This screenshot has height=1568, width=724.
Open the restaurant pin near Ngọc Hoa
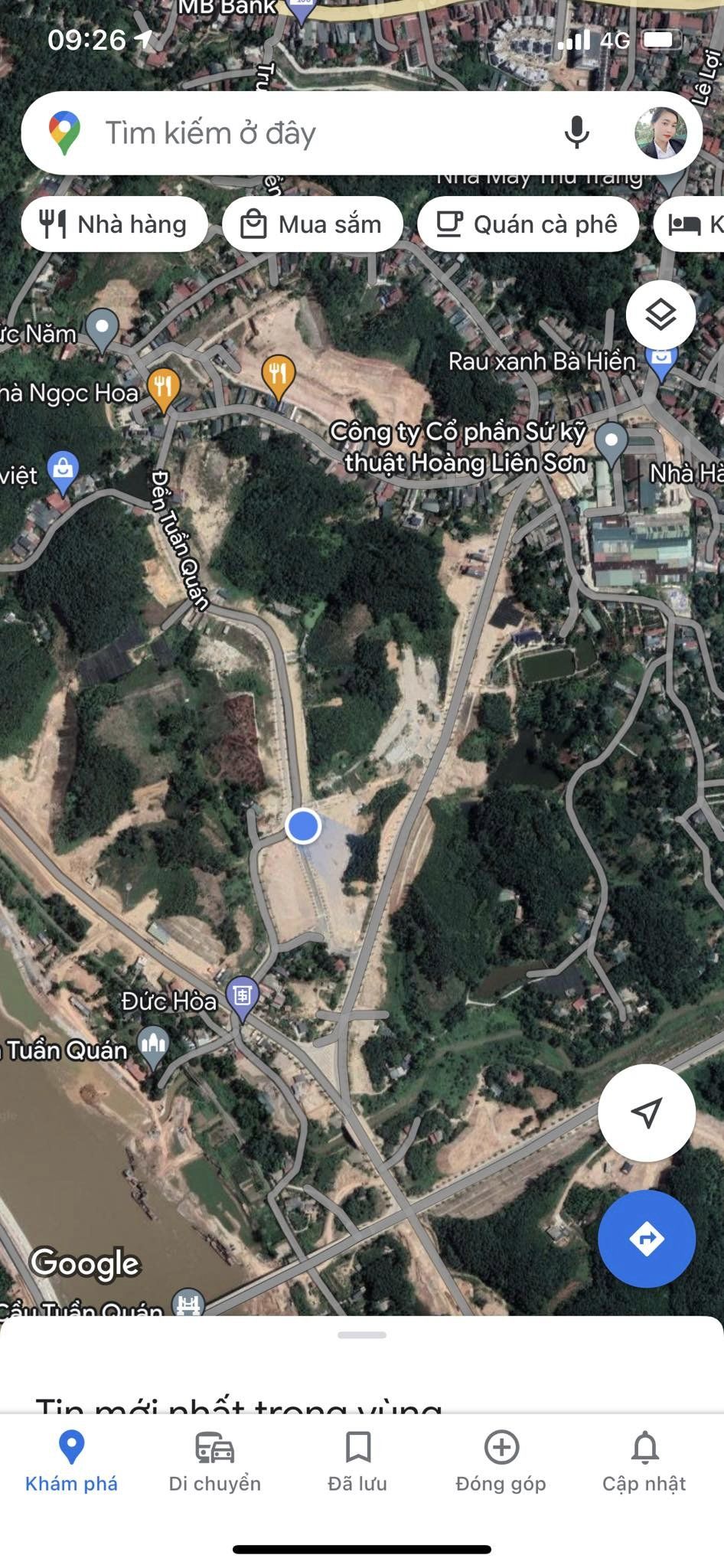click(163, 385)
